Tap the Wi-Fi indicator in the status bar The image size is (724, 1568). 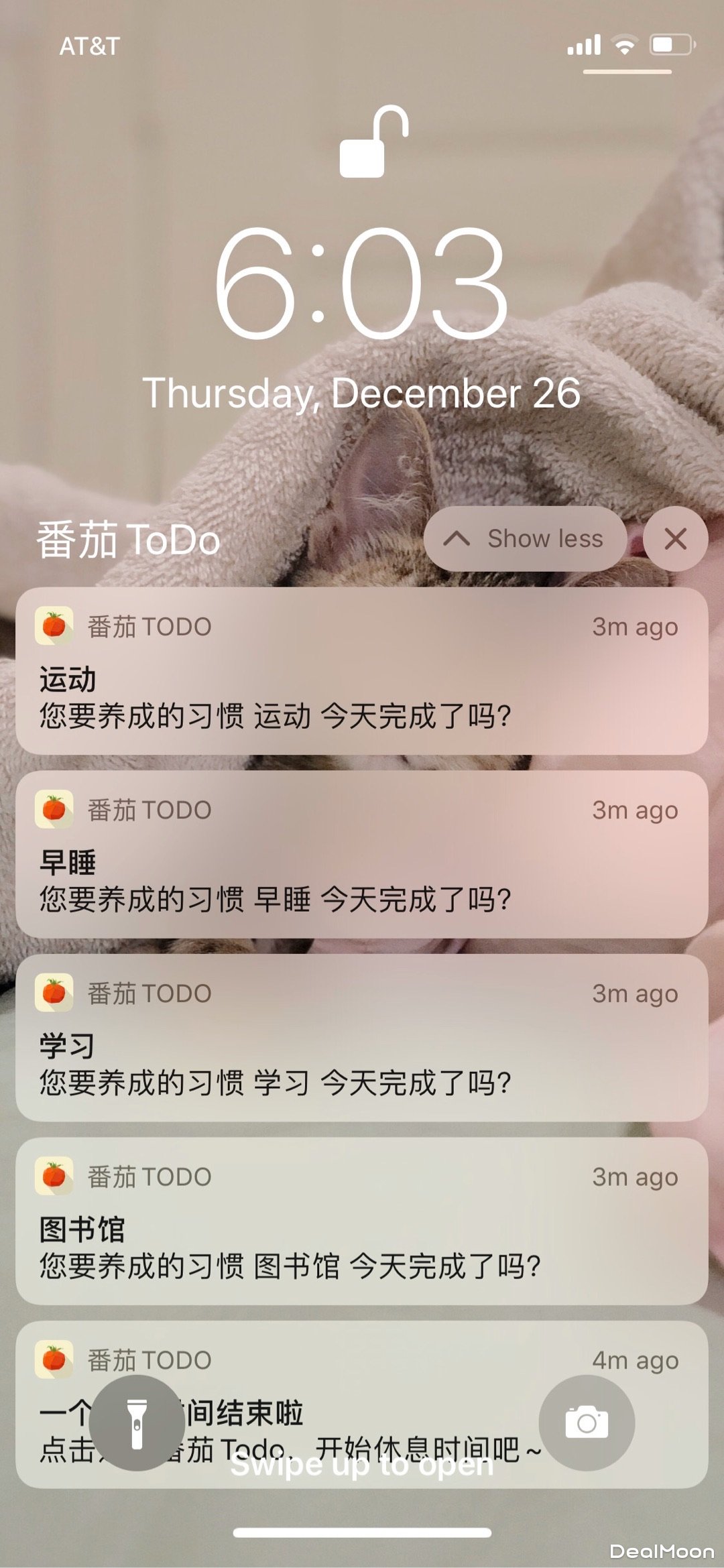625,44
